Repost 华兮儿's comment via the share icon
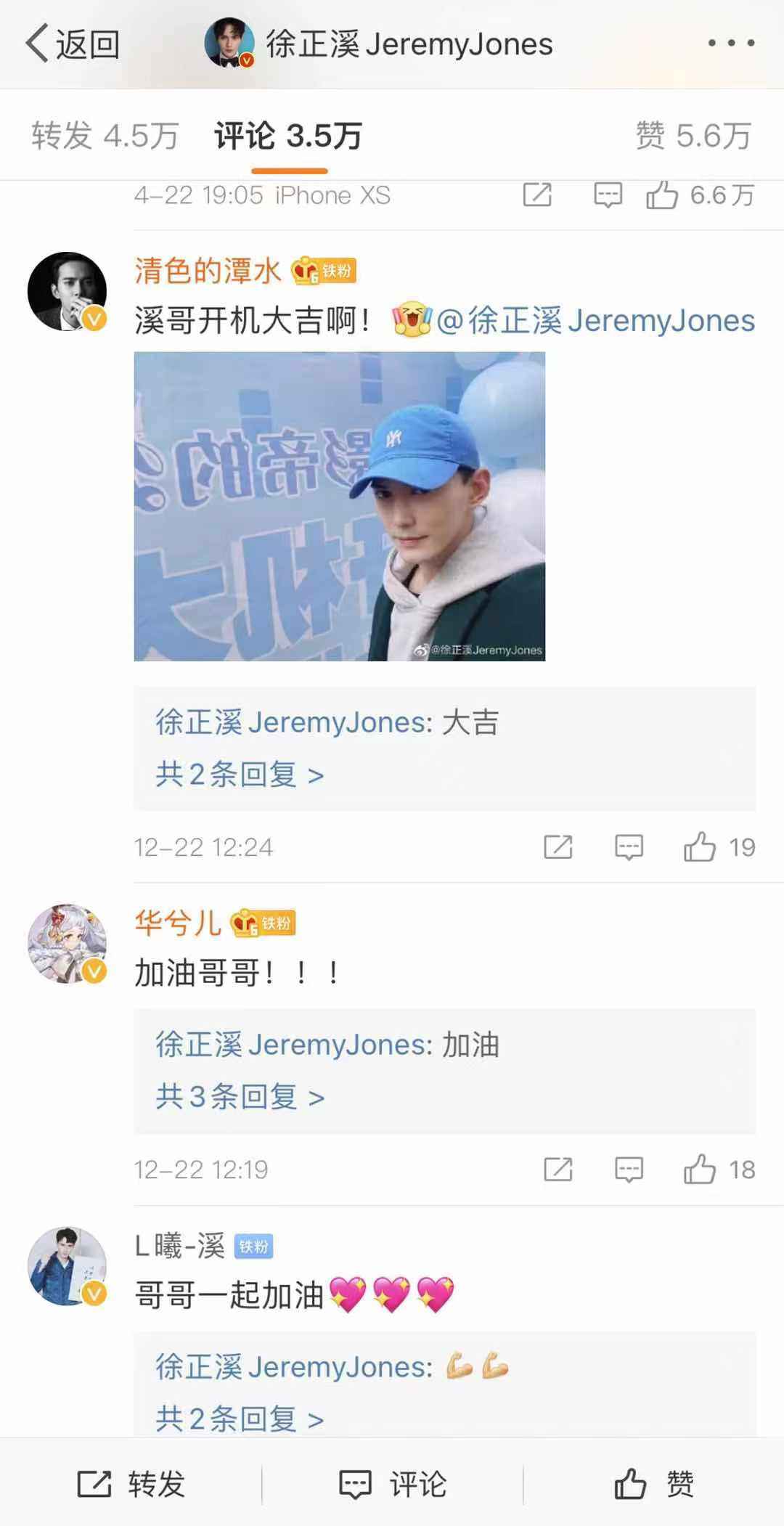This screenshot has width=784, height=1526. [558, 1169]
